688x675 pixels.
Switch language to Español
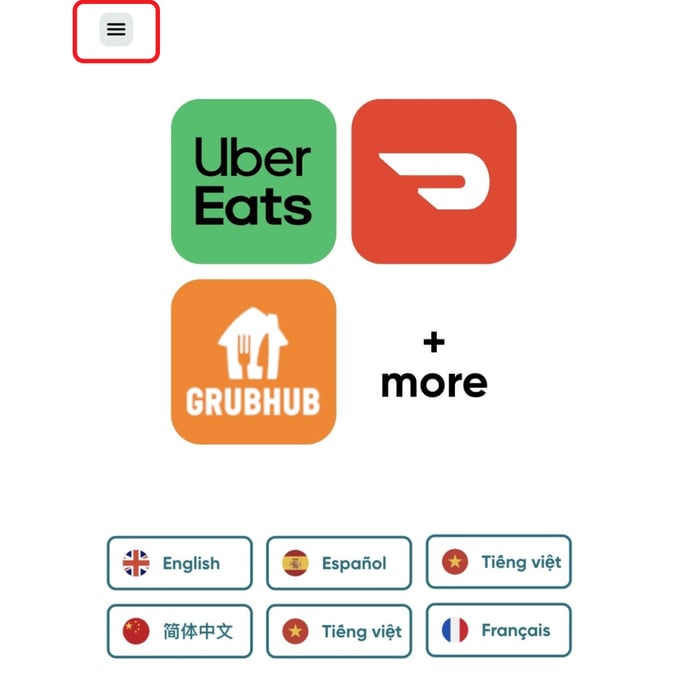point(339,563)
